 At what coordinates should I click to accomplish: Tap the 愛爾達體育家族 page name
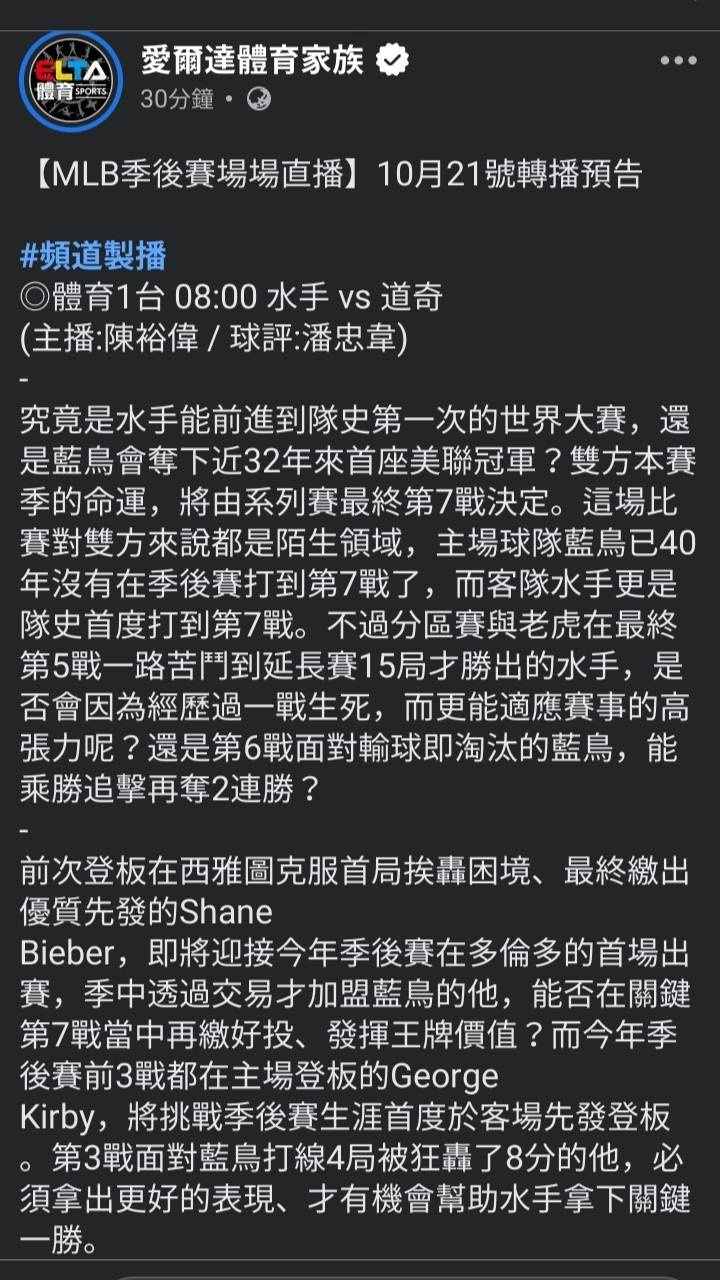click(x=252, y=60)
